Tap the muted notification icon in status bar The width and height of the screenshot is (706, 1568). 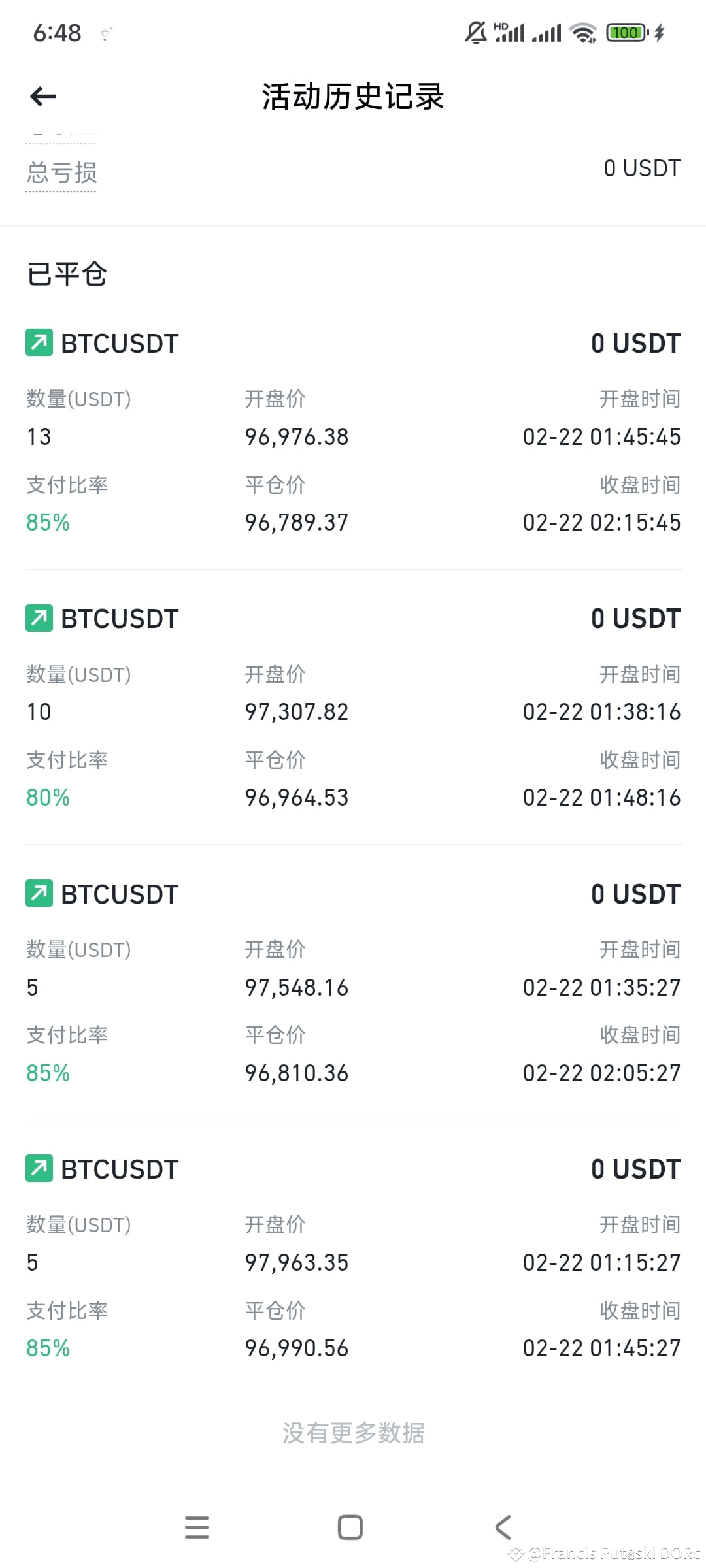(x=475, y=31)
